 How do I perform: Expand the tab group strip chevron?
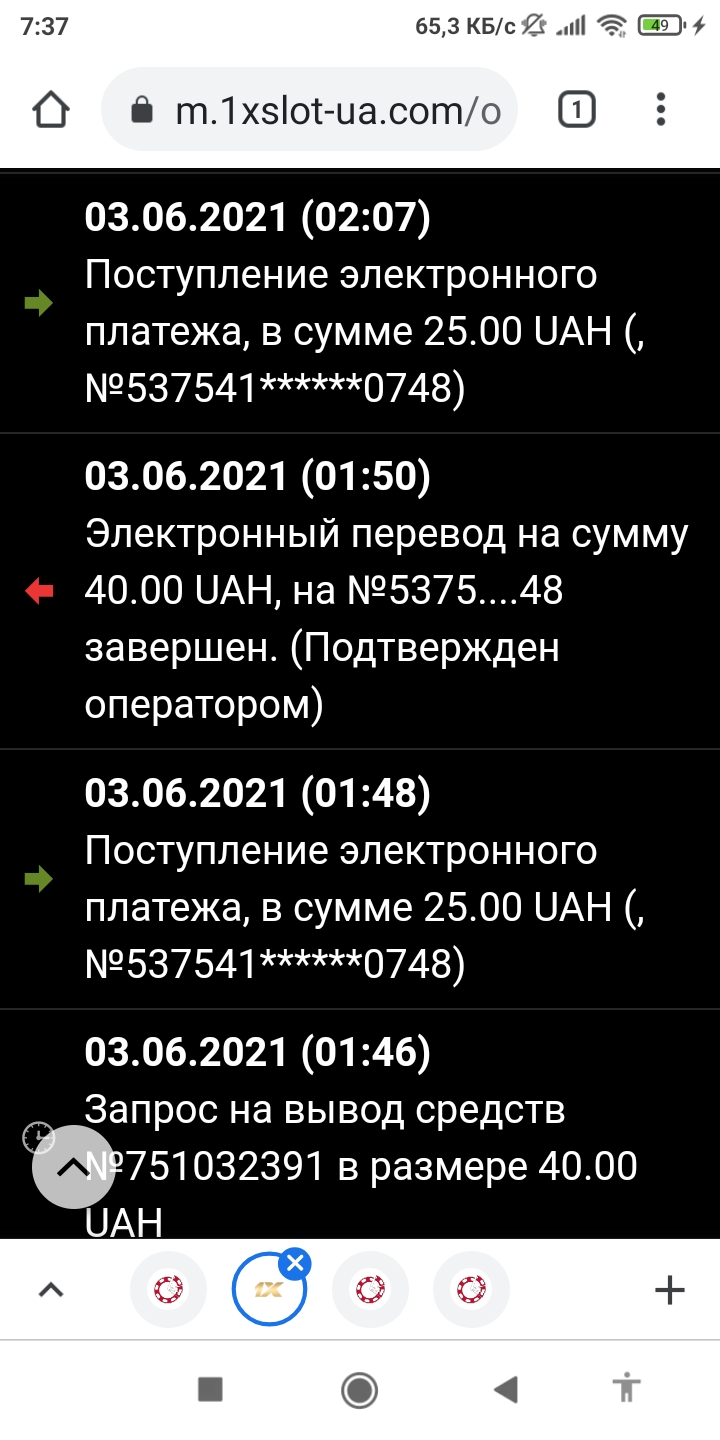coord(51,1290)
